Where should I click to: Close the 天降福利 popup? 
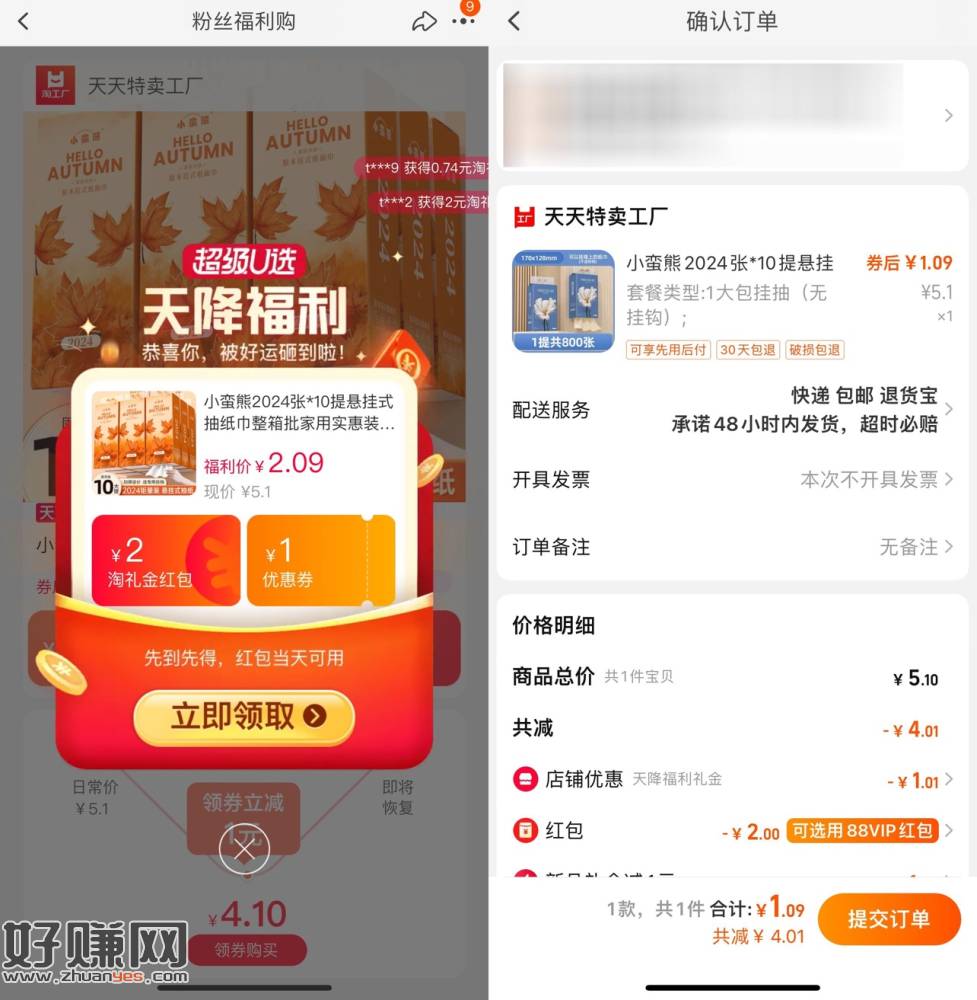click(244, 849)
